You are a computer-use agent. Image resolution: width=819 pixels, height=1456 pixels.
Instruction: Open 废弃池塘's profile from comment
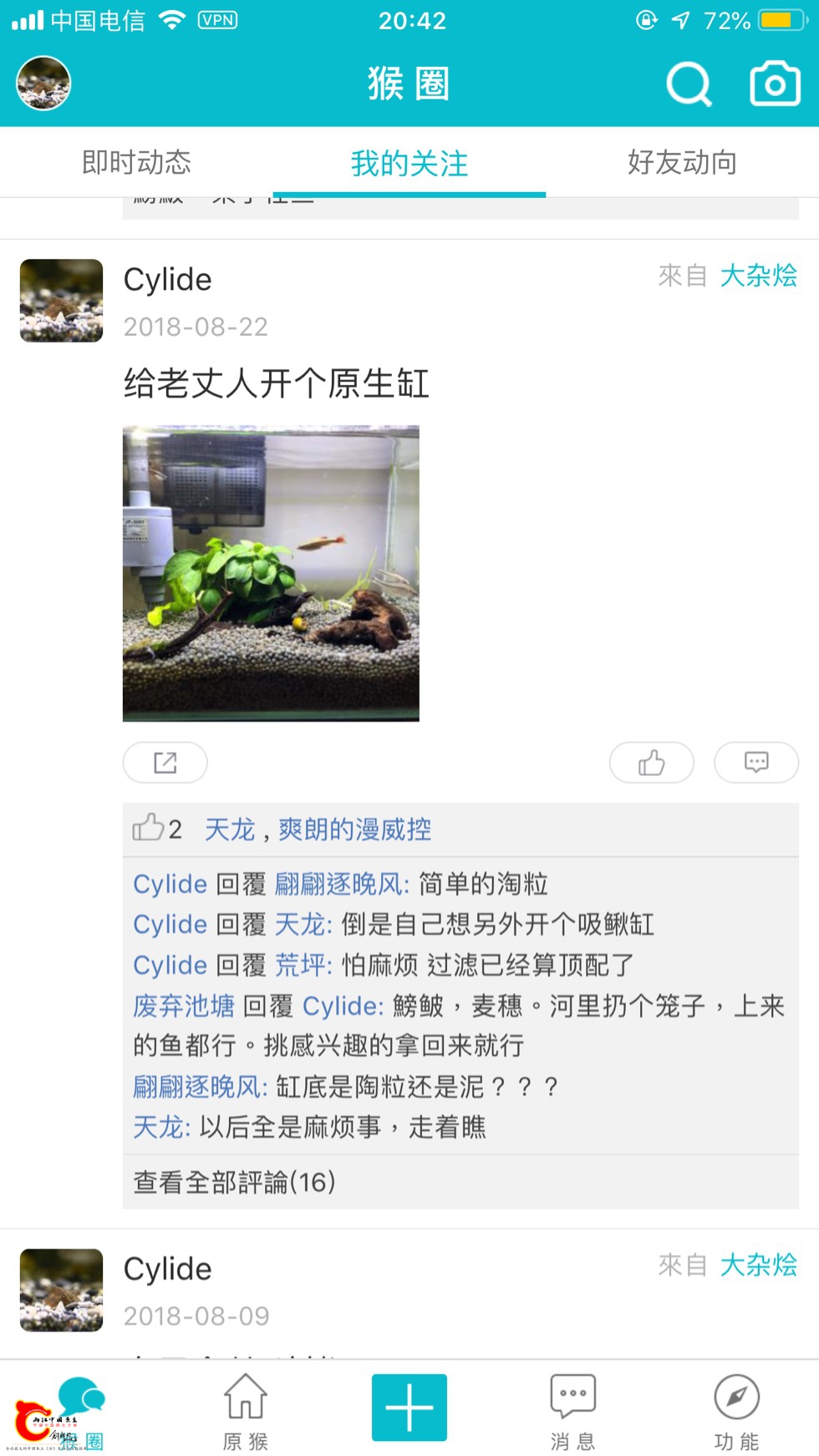[184, 1006]
